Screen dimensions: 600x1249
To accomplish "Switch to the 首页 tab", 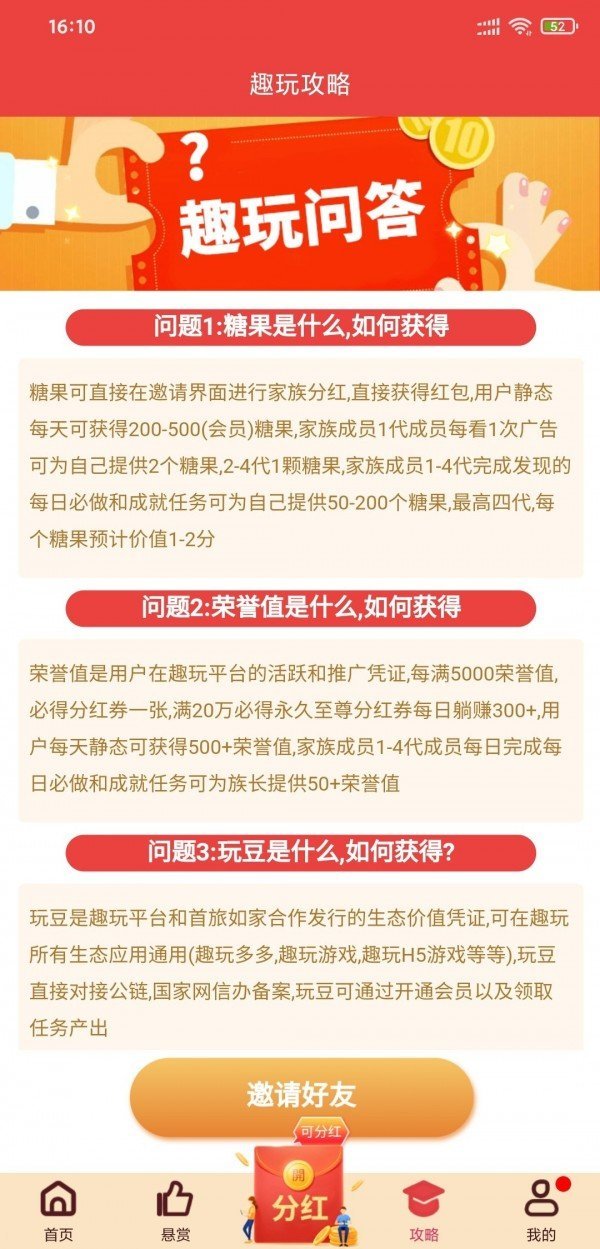I will click(58, 1209).
